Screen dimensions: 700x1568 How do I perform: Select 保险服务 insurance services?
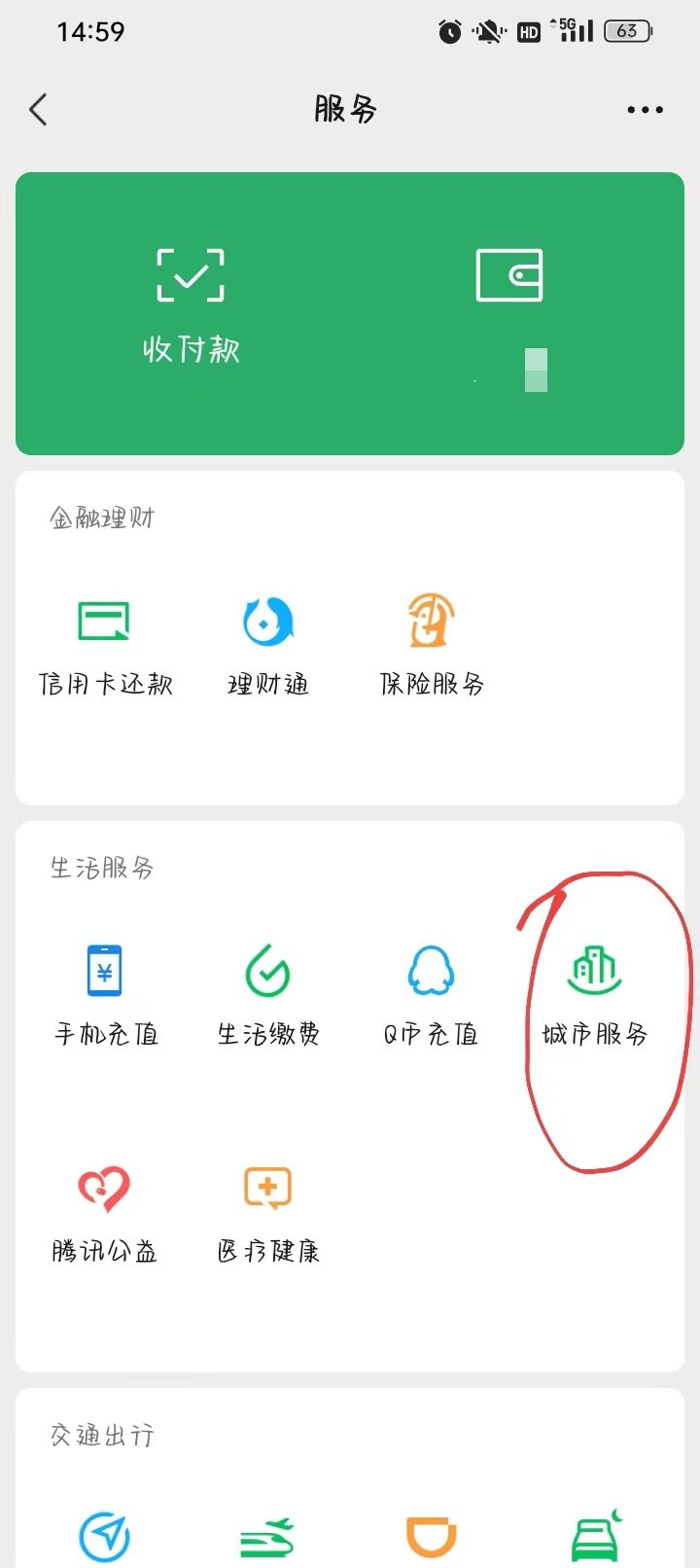431,647
